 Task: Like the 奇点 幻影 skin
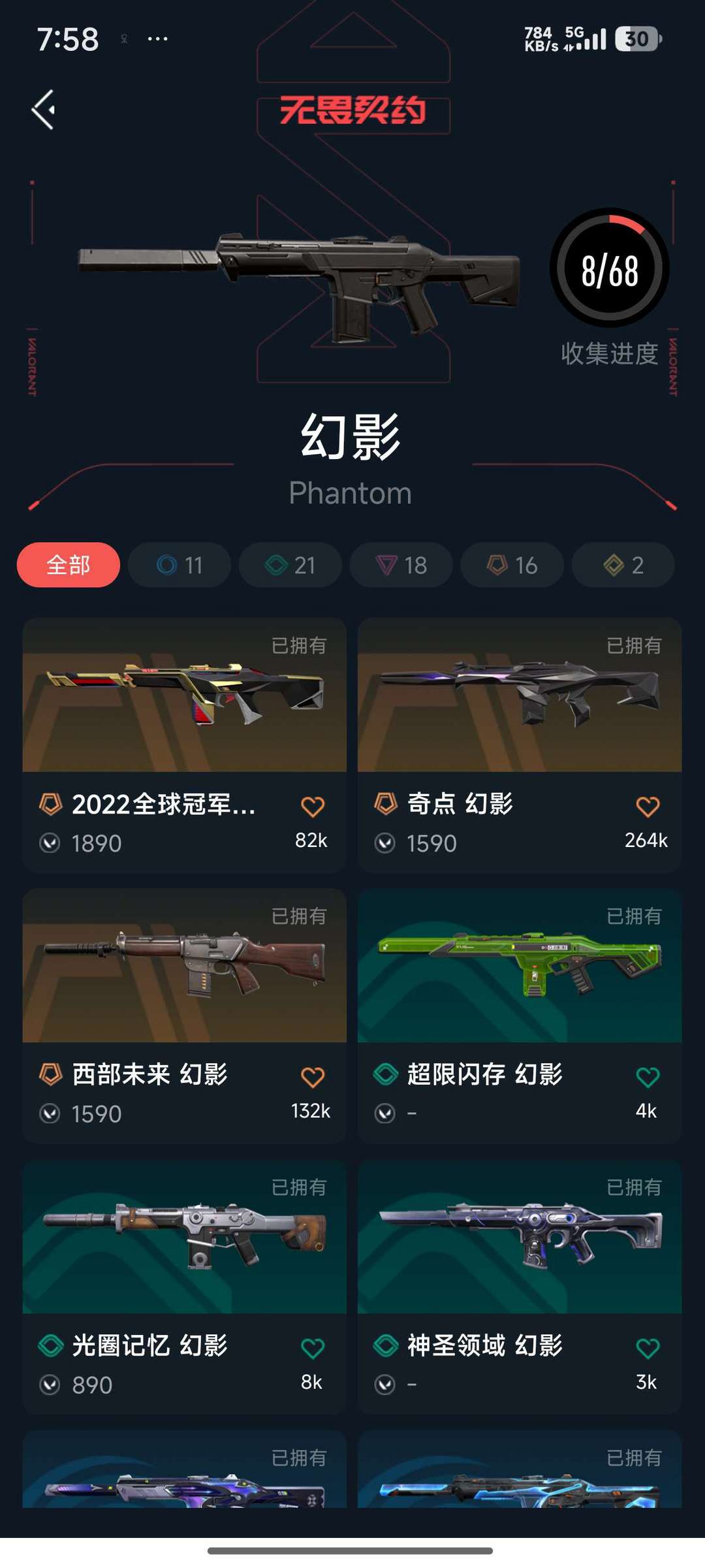[x=648, y=807]
